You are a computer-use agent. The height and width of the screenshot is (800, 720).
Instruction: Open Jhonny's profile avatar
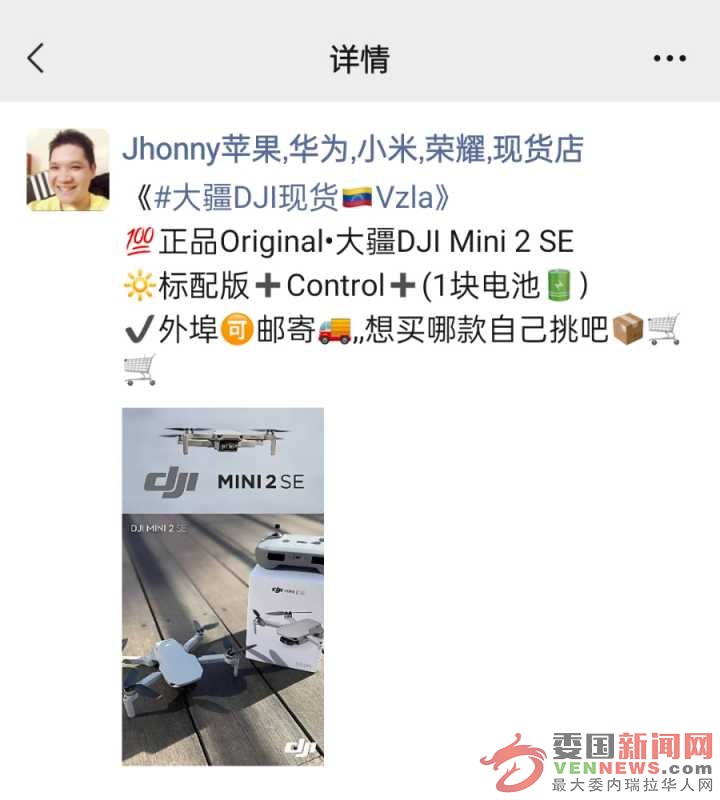(67, 169)
